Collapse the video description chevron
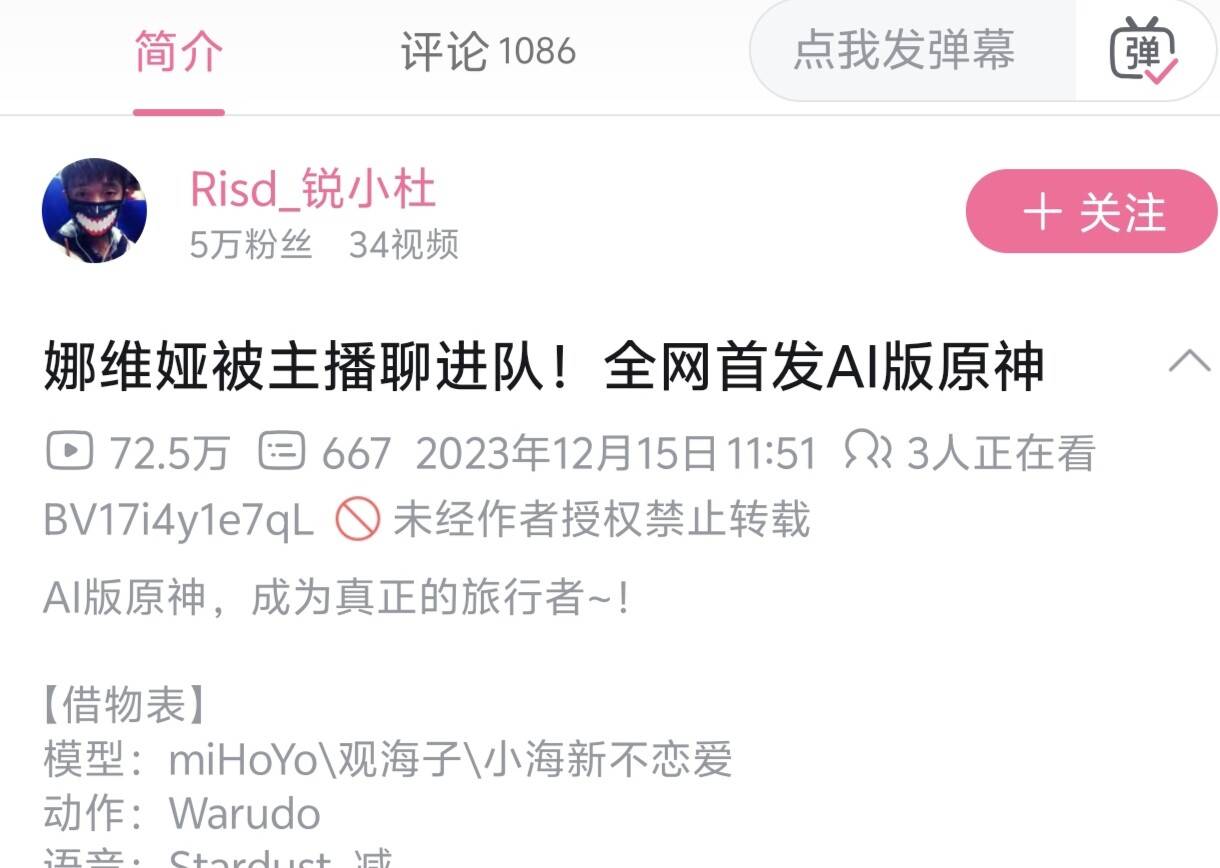Screen dimensions: 1220x868 pyautogui.click(x=1189, y=361)
